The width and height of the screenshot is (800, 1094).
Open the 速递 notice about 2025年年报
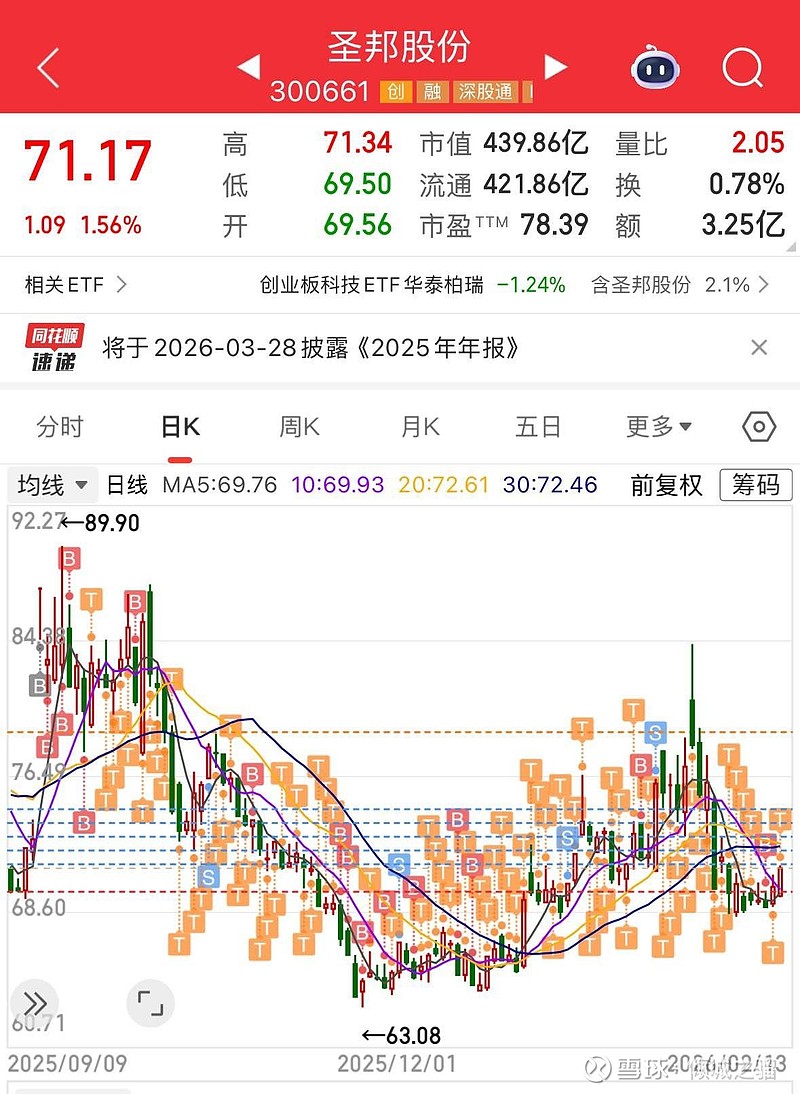coord(310,348)
